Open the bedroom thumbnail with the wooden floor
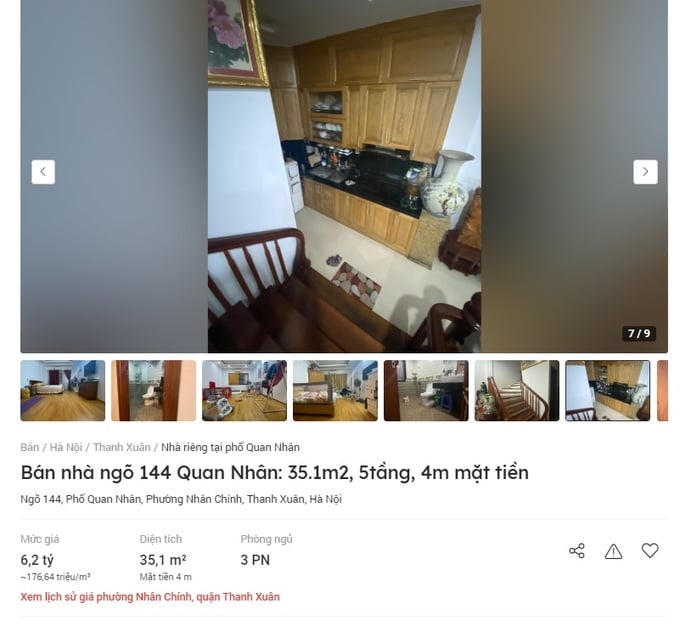This screenshot has height=626, width=680. 62,390
